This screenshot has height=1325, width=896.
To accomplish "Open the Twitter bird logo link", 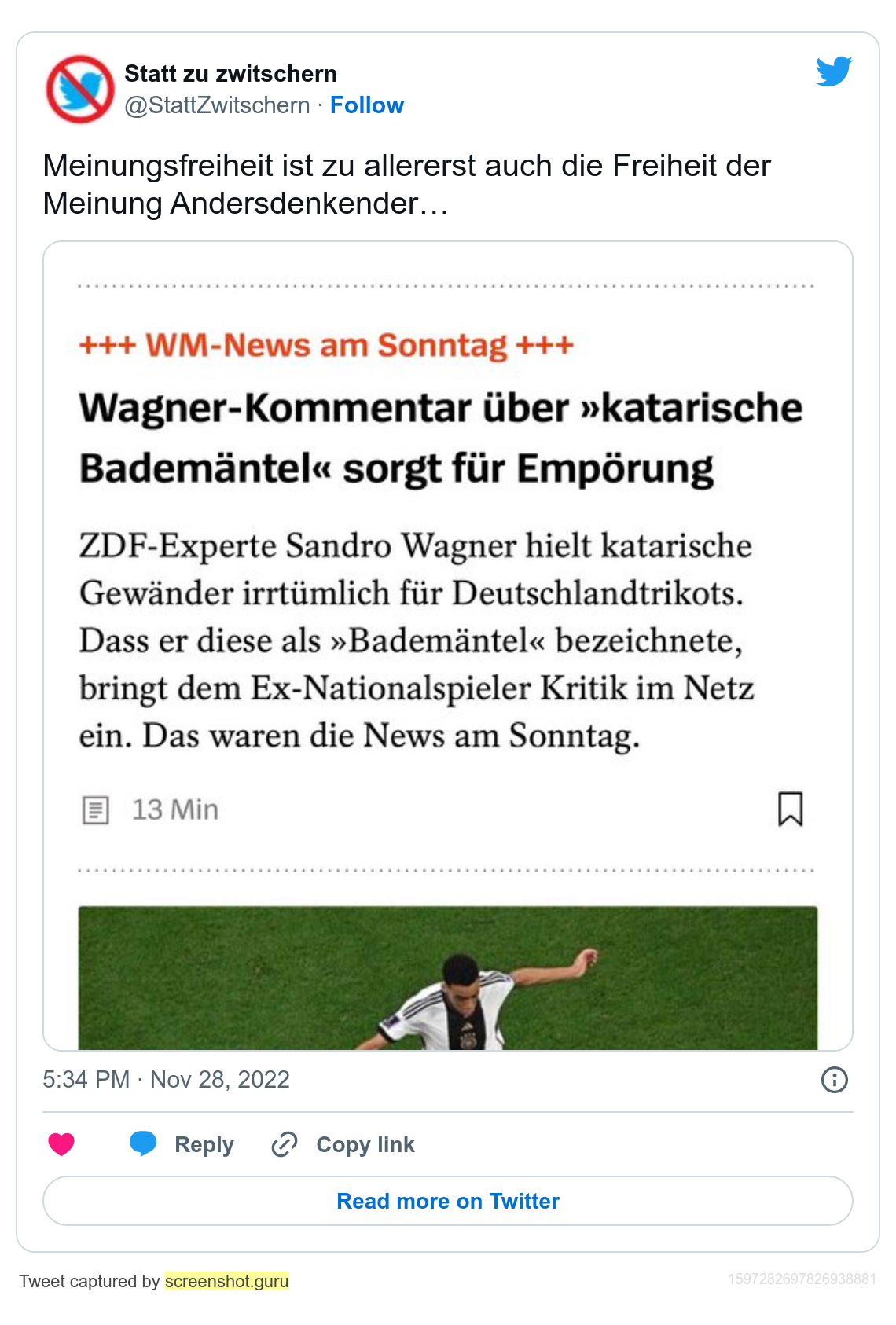I will point(833,72).
